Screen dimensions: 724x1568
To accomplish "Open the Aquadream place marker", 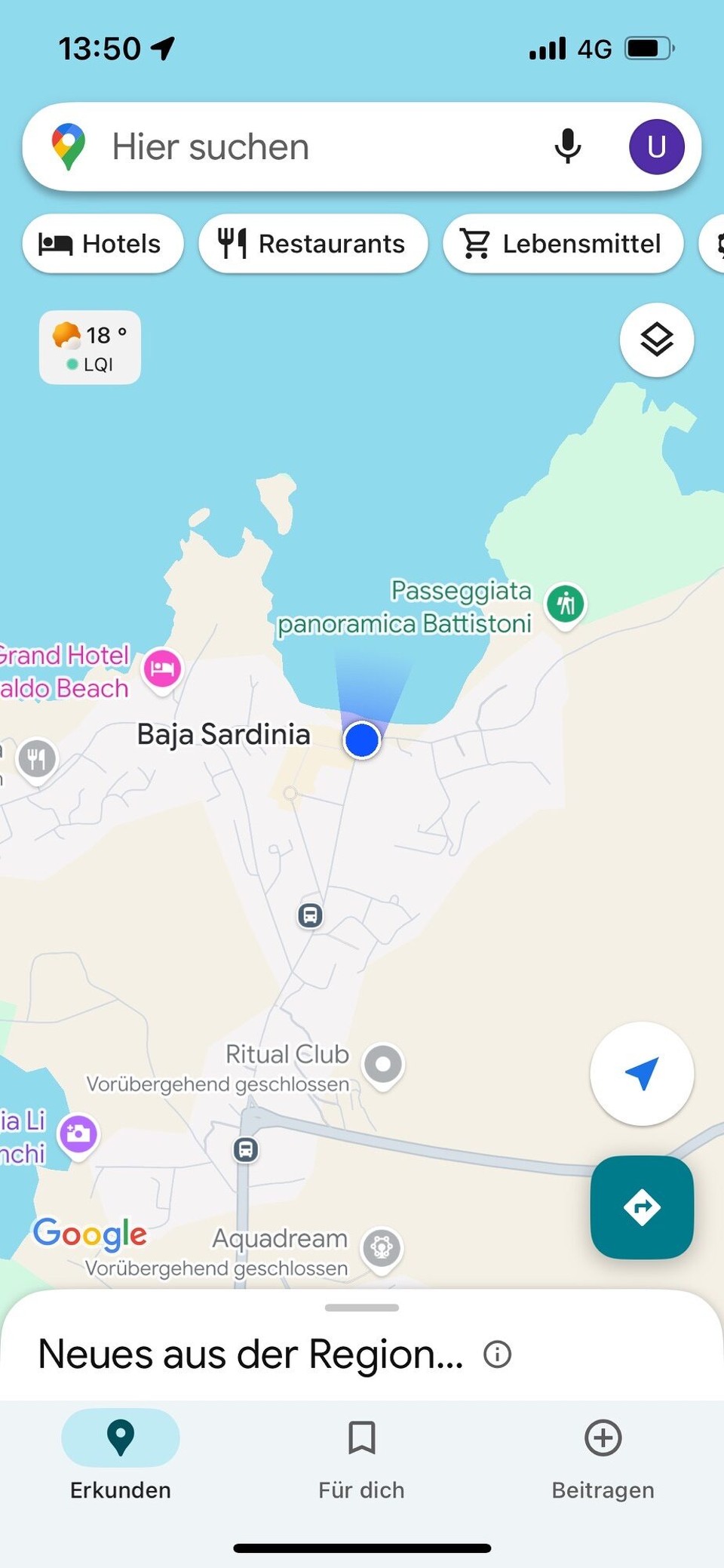I will pyautogui.click(x=382, y=1248).
